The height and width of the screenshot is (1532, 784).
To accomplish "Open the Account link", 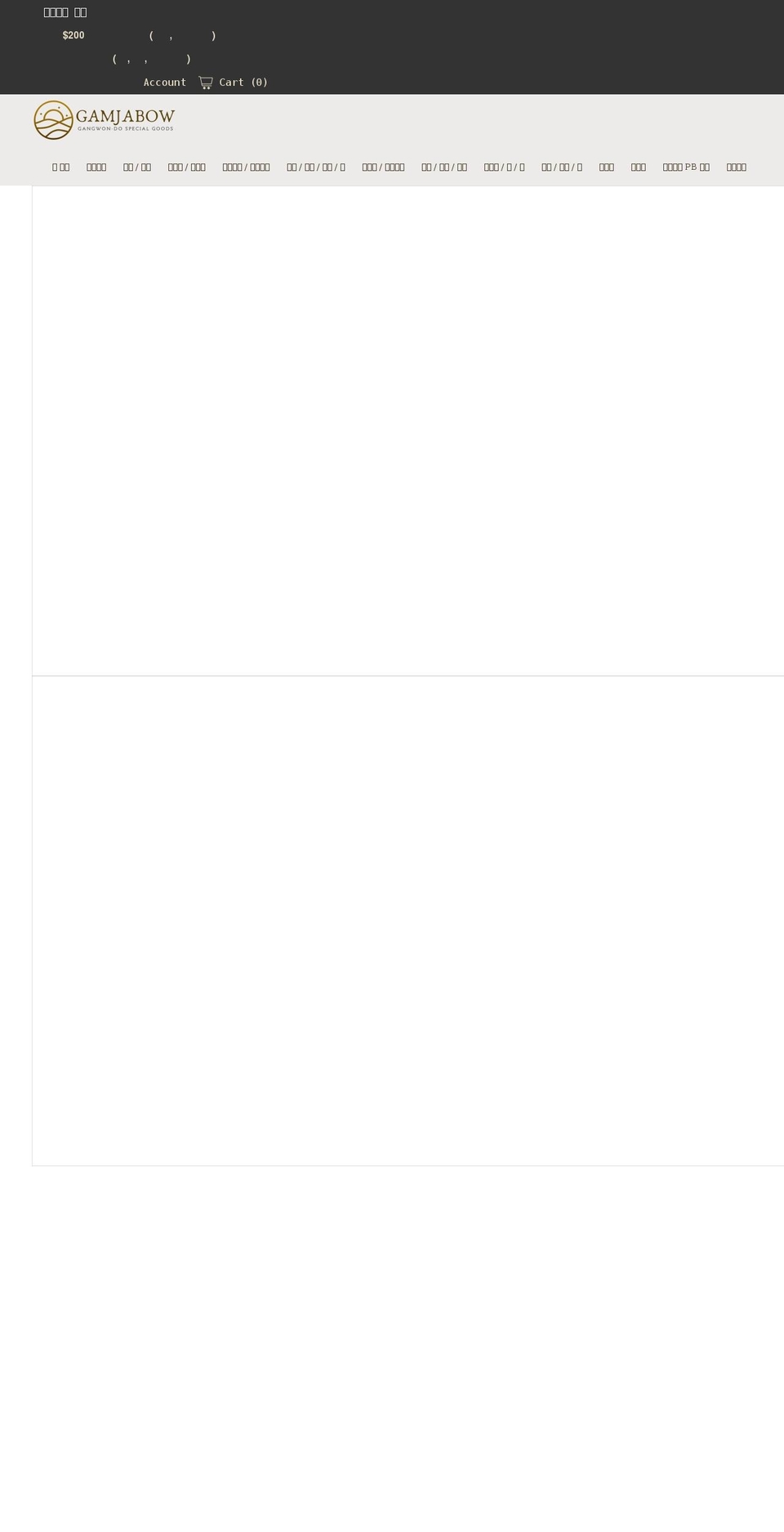I will 164,83.
